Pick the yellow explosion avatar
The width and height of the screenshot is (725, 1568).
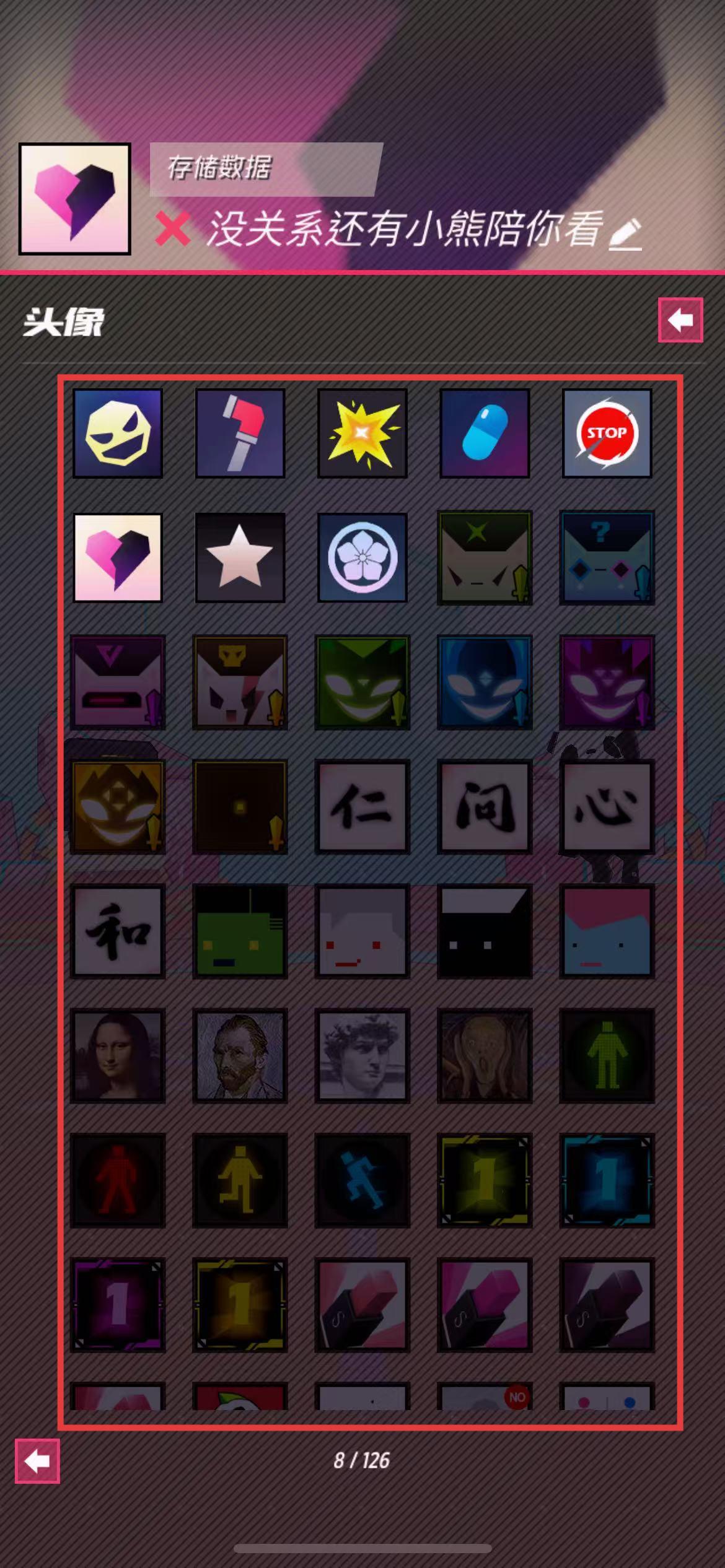pyautogui.click(x=362, y=433)
